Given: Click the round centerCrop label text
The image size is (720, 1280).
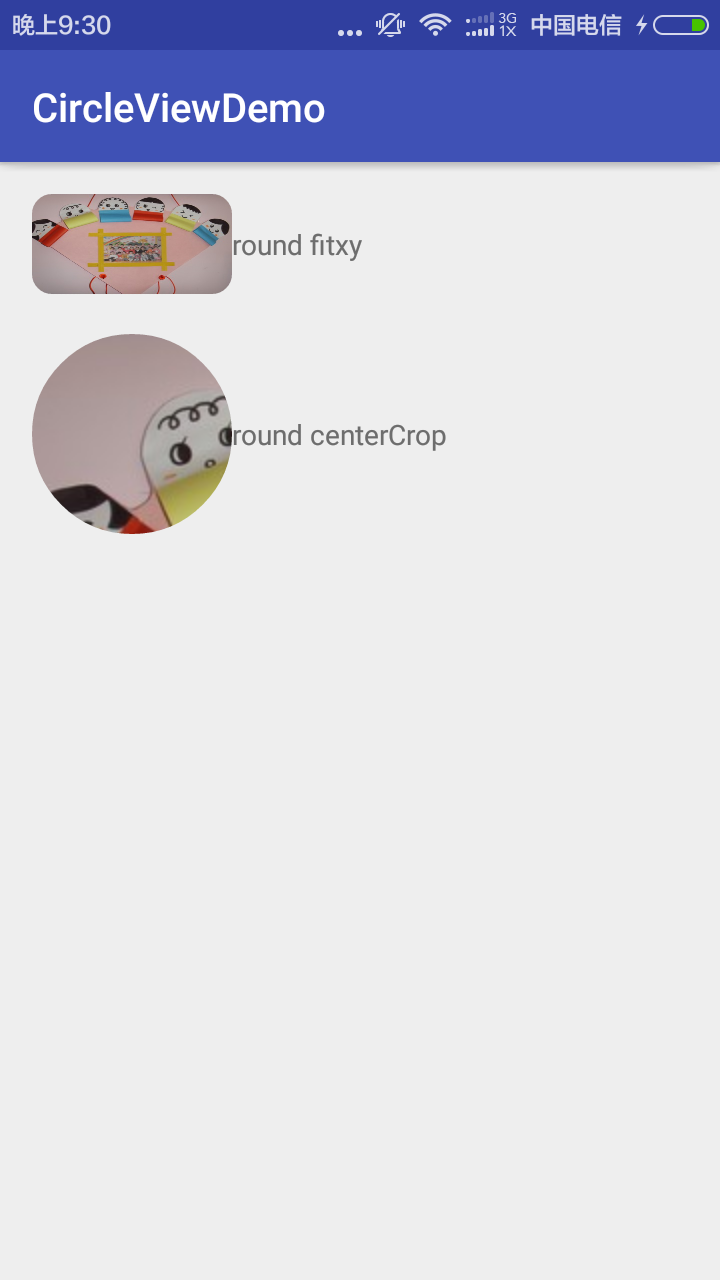Looking at the screenshot, I should [x=336, y=435].
